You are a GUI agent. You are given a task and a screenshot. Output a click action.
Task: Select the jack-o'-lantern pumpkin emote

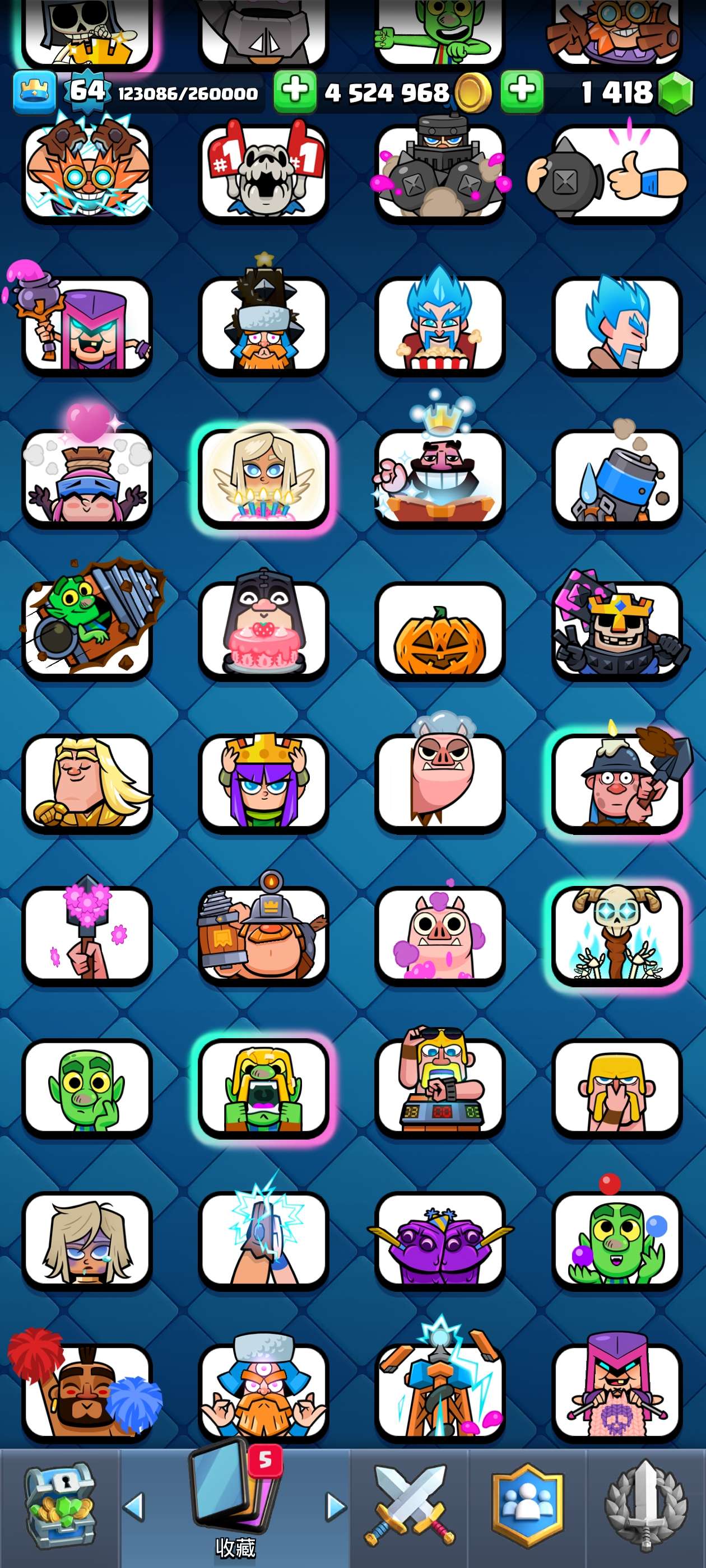440,633
